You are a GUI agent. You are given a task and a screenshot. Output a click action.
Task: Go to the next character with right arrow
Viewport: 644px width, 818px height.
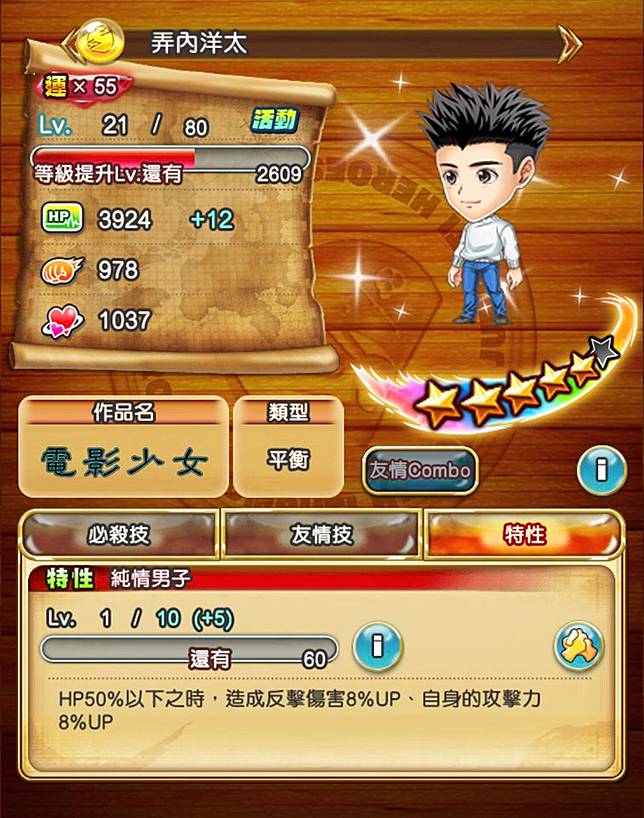570,43
